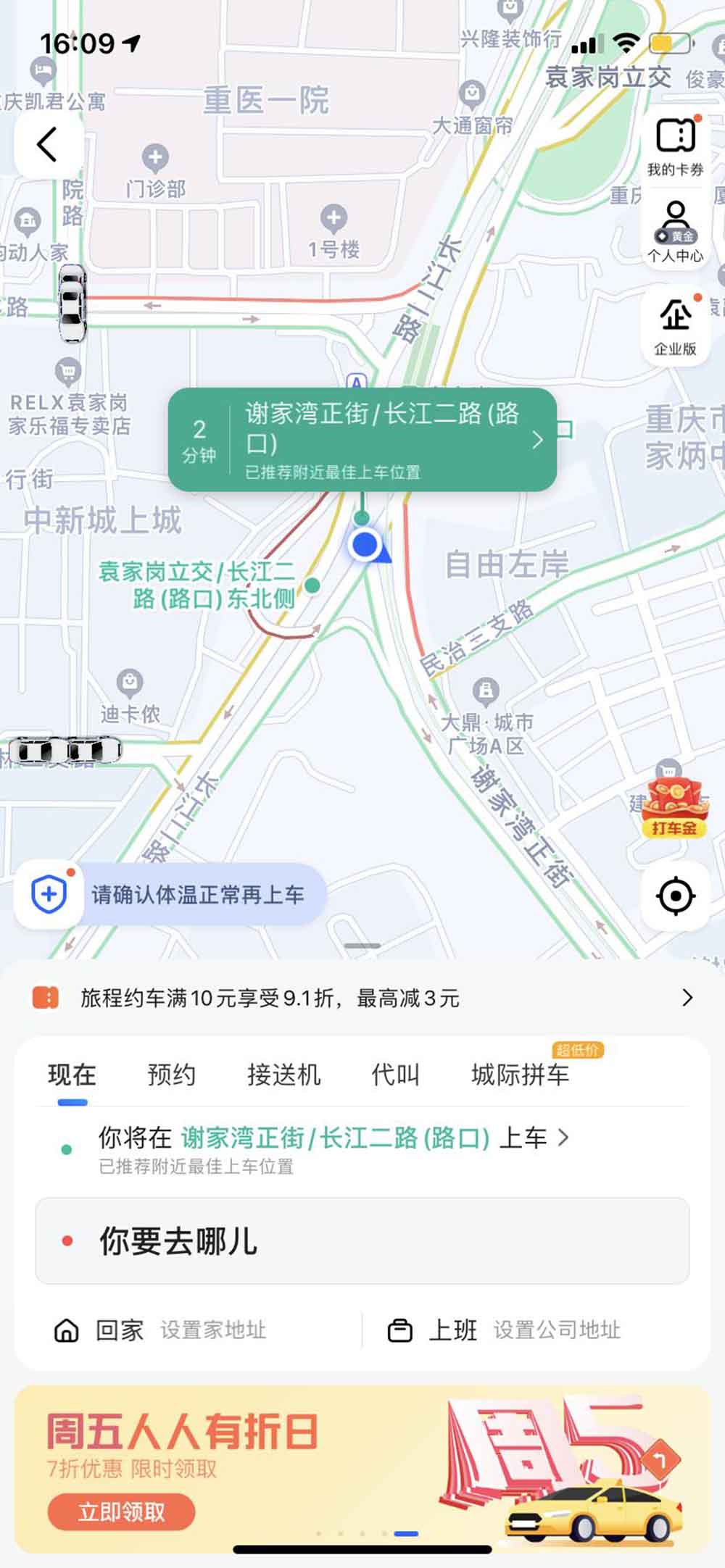The height and width of the screenshot is (1568, 725).
Task: Tap the 你要去哪儿 destination field
Action: 362,1241
